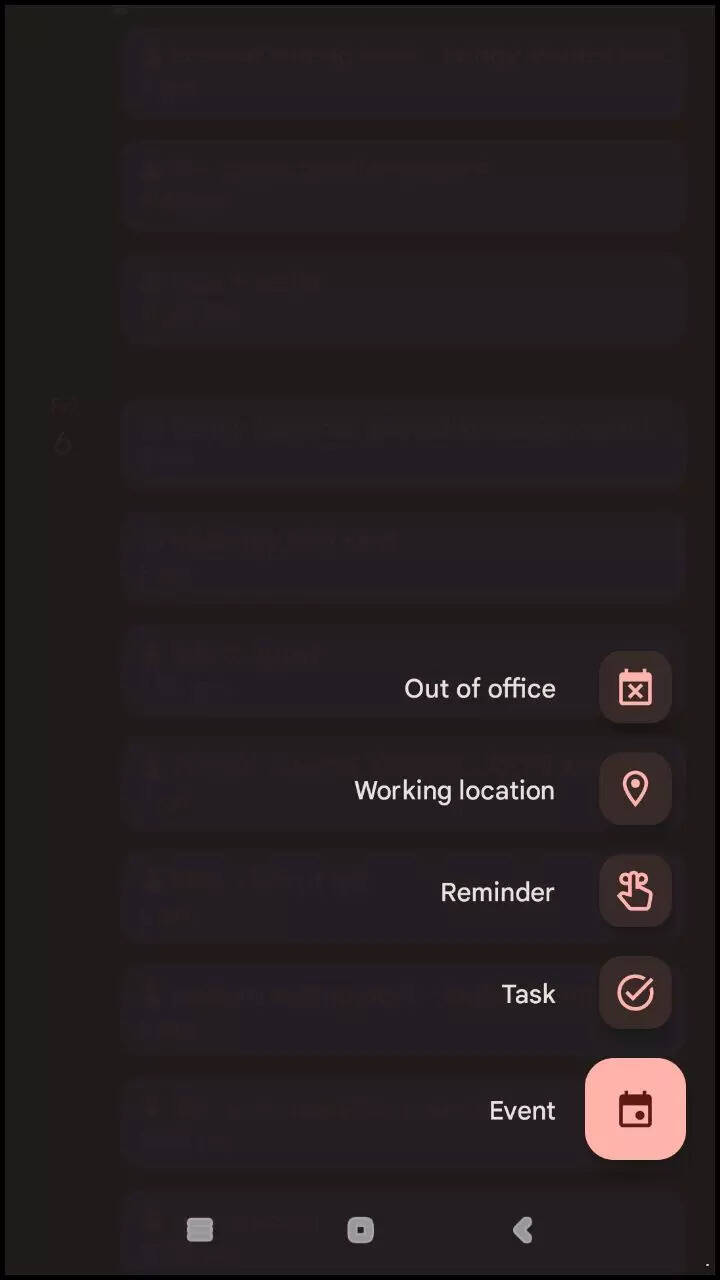Go back with the system back button

522,1229
